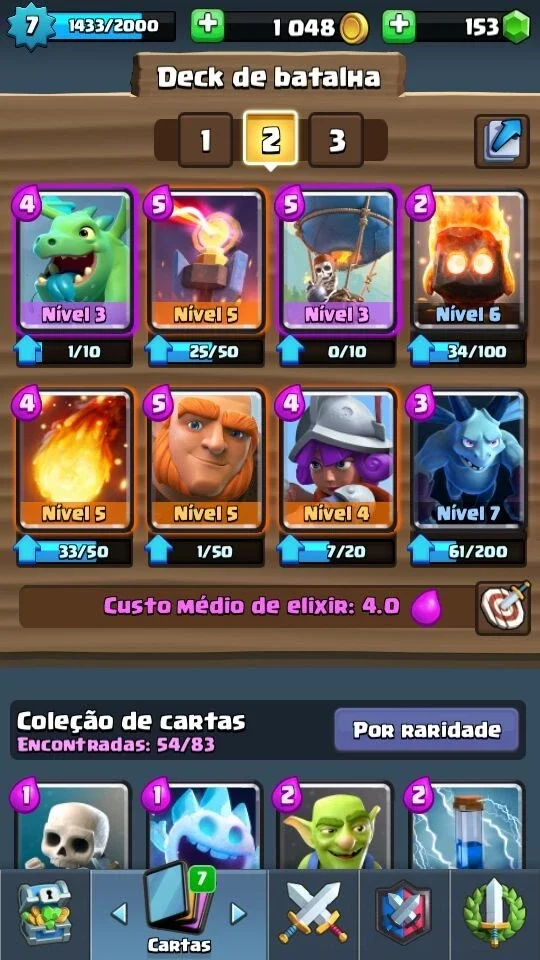Share the deck via the arrow icon
Screen dimensions: 540x960
pos(501,141)
